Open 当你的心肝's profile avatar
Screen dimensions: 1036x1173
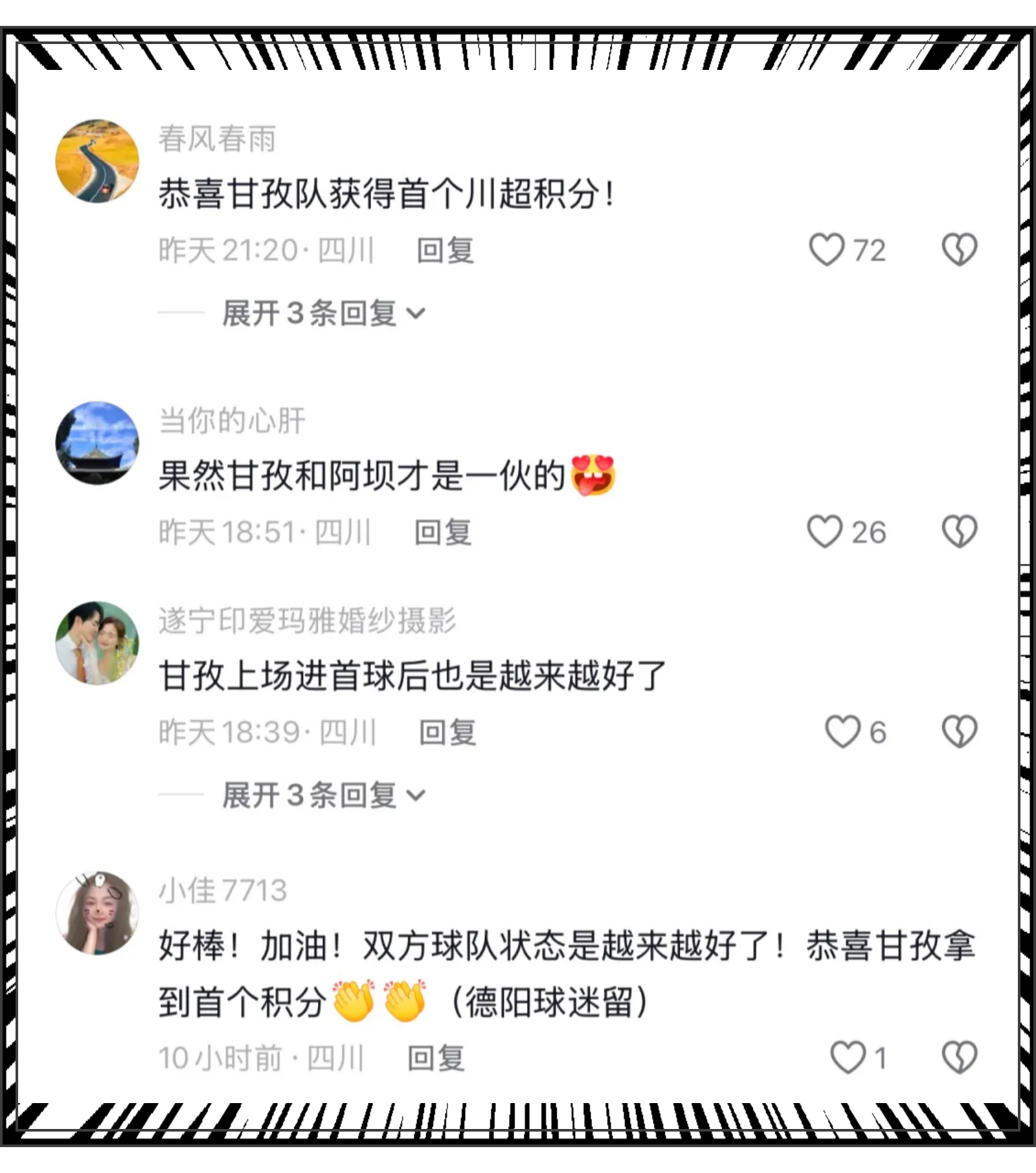97,443
